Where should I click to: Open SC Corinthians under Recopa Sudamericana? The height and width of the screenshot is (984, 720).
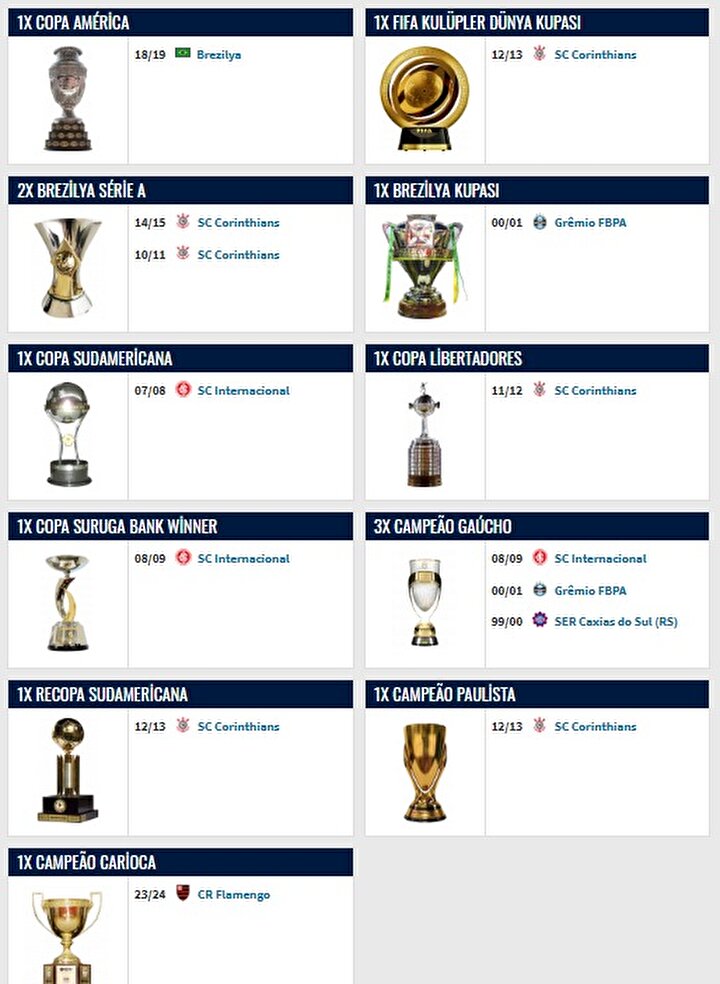[x=238, y=727]
